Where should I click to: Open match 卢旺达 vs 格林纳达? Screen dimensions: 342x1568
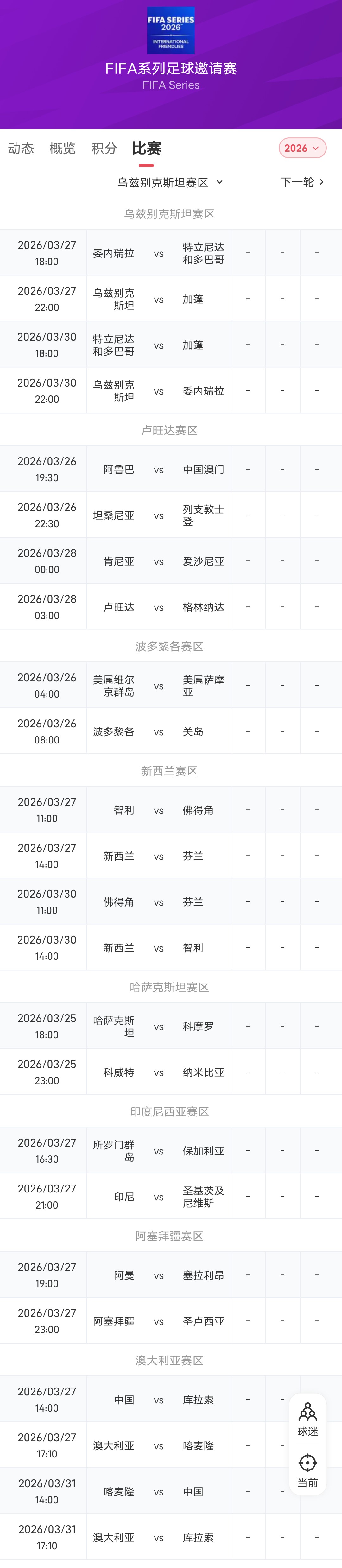click(158, 607)
